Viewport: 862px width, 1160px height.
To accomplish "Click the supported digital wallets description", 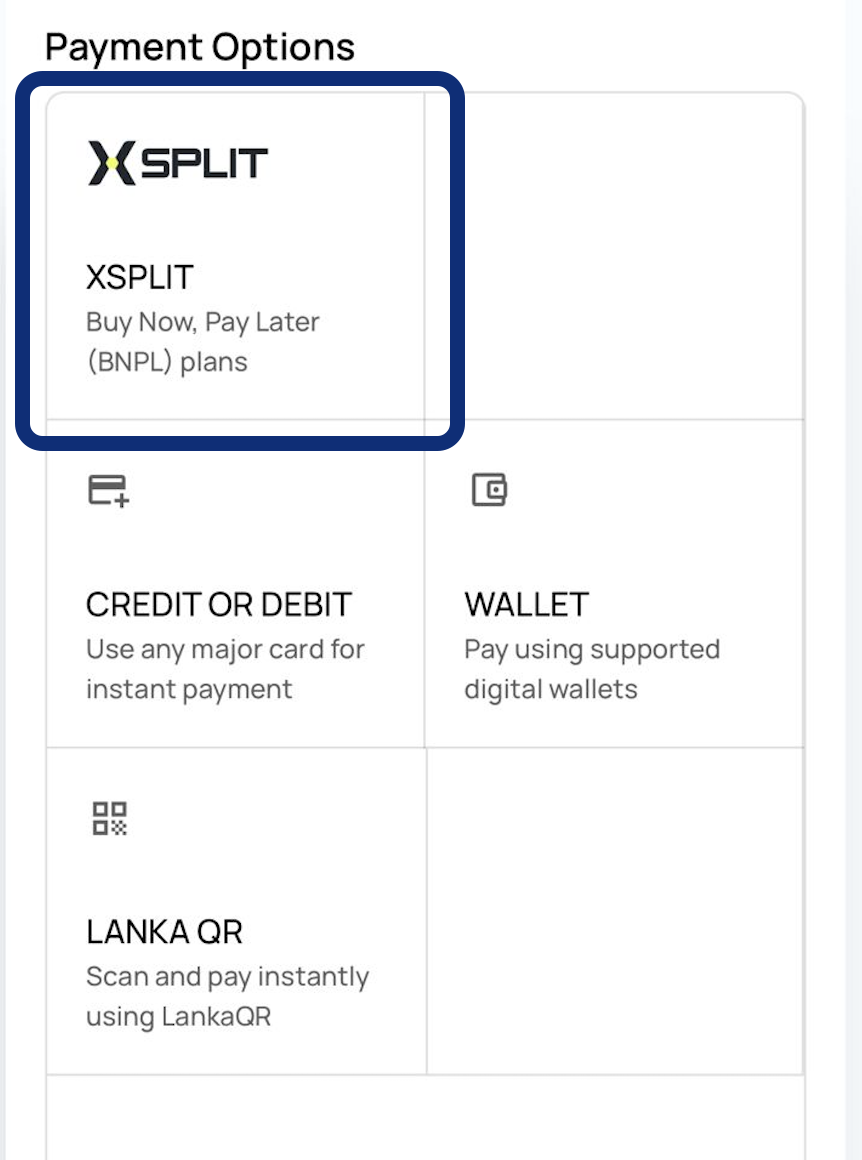I will (x=591, y=668).
